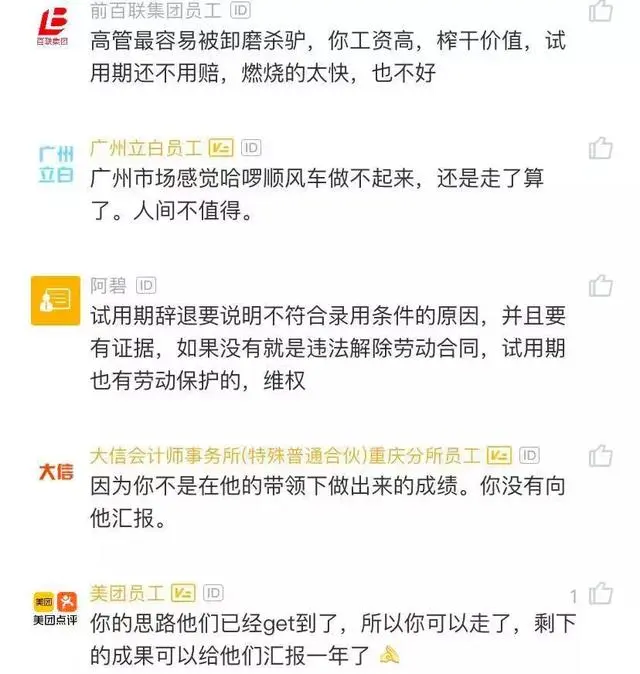Open the 广州立白员工 profile avatar
The image size is (640, 674).
[x=56, y=163]
